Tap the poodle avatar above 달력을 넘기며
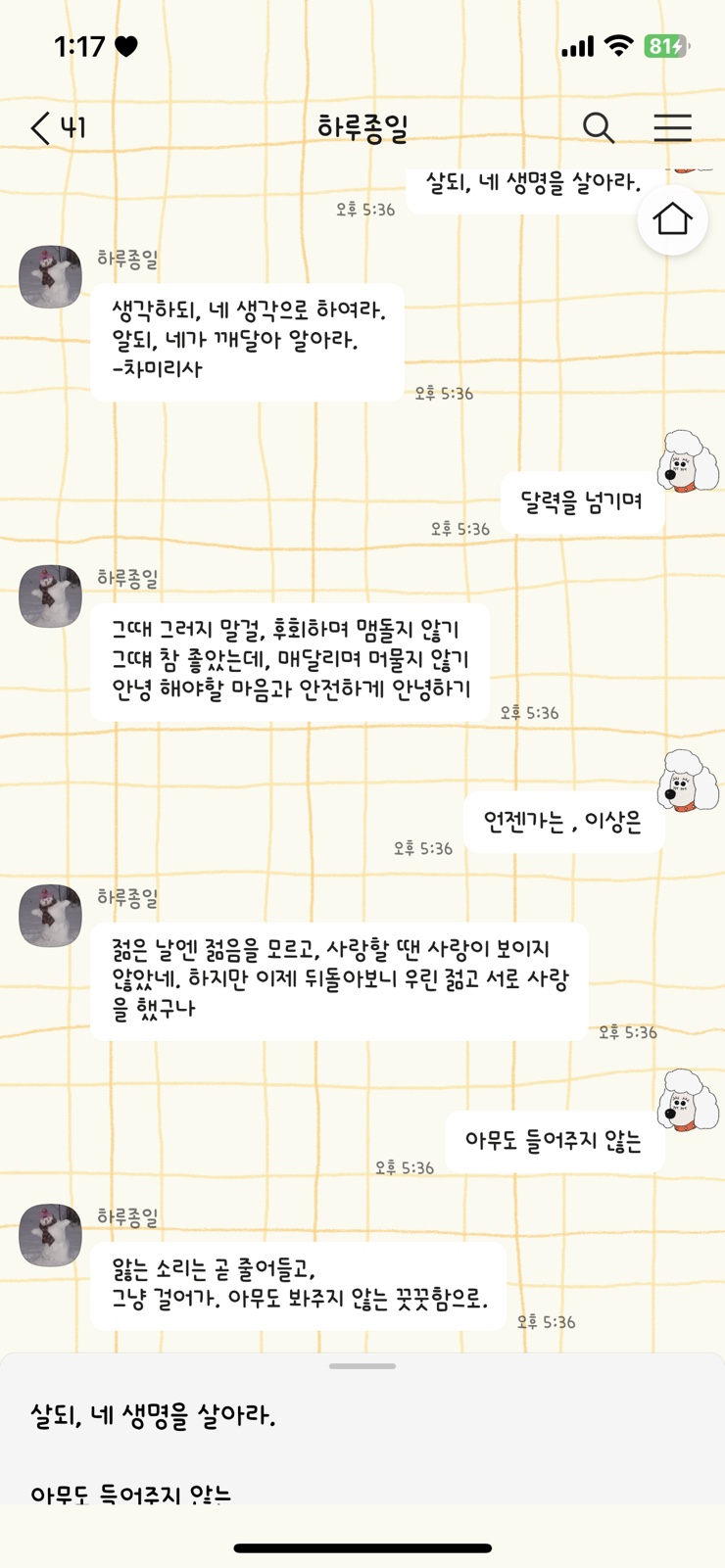 pyautogui.click(x=687, y=460)
